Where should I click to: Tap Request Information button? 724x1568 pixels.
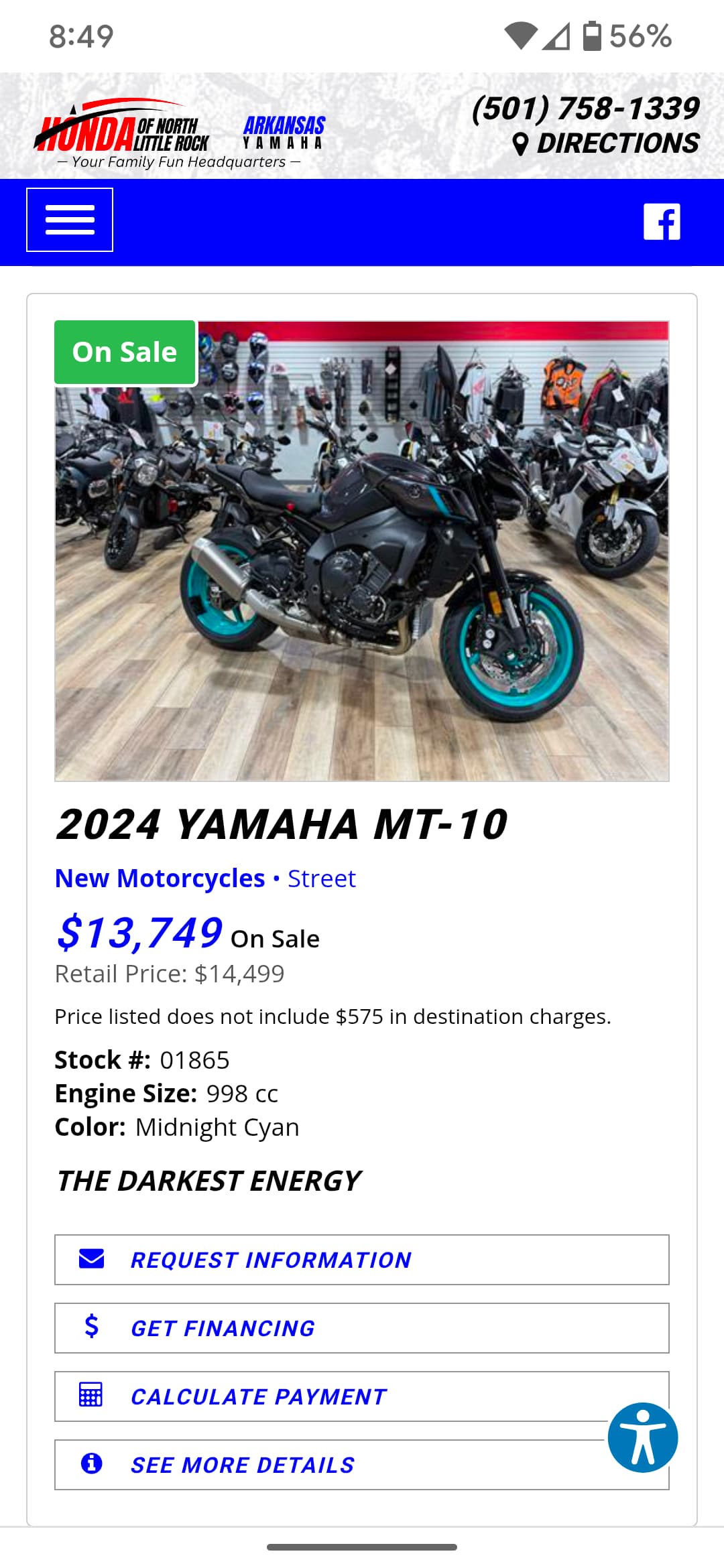click(x=362, y=1260)
